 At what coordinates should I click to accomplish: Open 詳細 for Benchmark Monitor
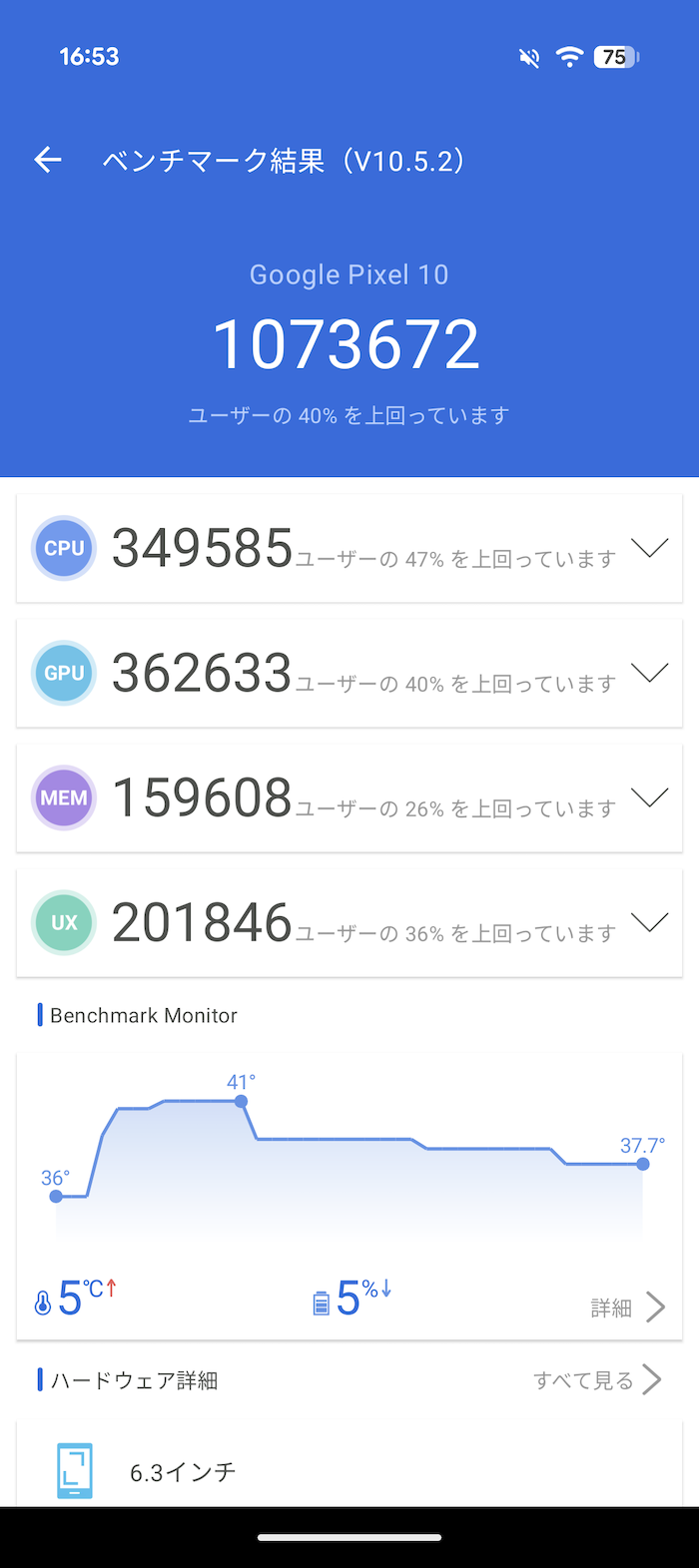pos(627,1307)
